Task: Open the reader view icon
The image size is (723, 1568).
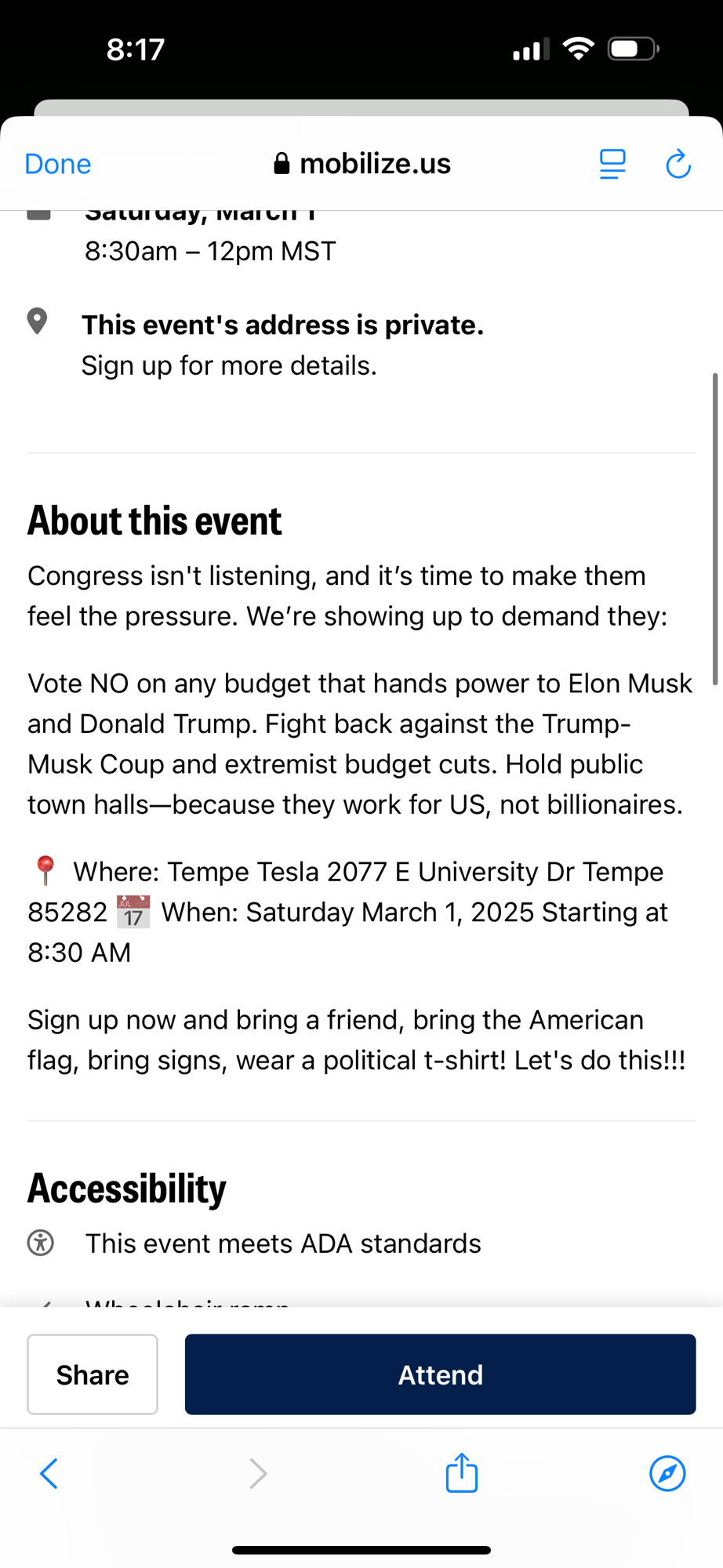Action: [612, 164]
